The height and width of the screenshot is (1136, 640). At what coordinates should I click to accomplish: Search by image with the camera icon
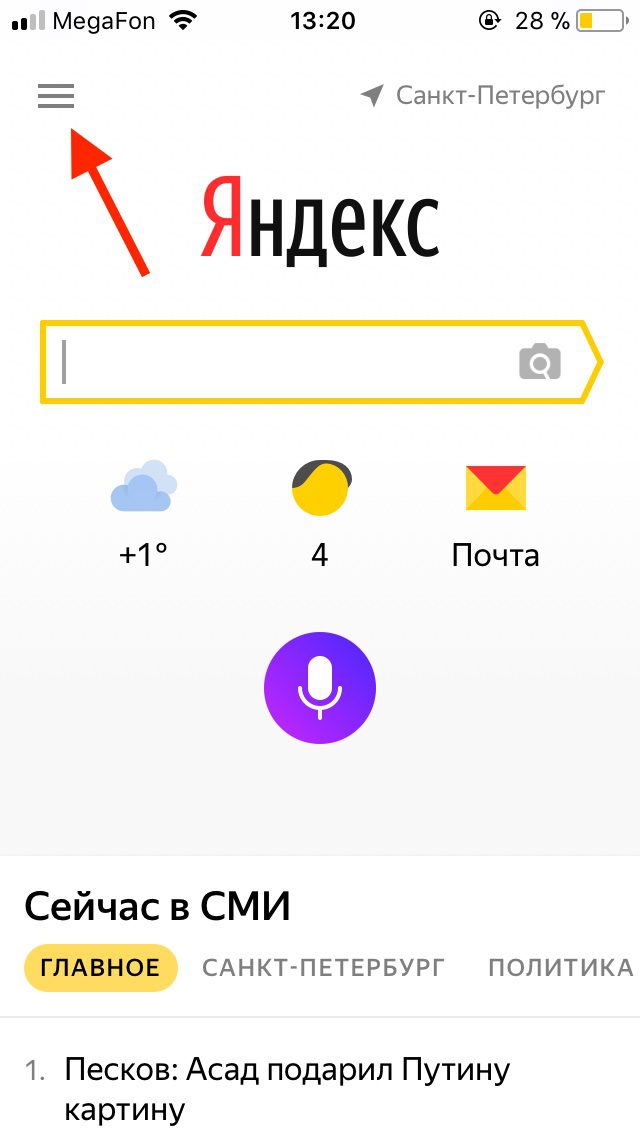pyautogui.click(x=540, y=361)
